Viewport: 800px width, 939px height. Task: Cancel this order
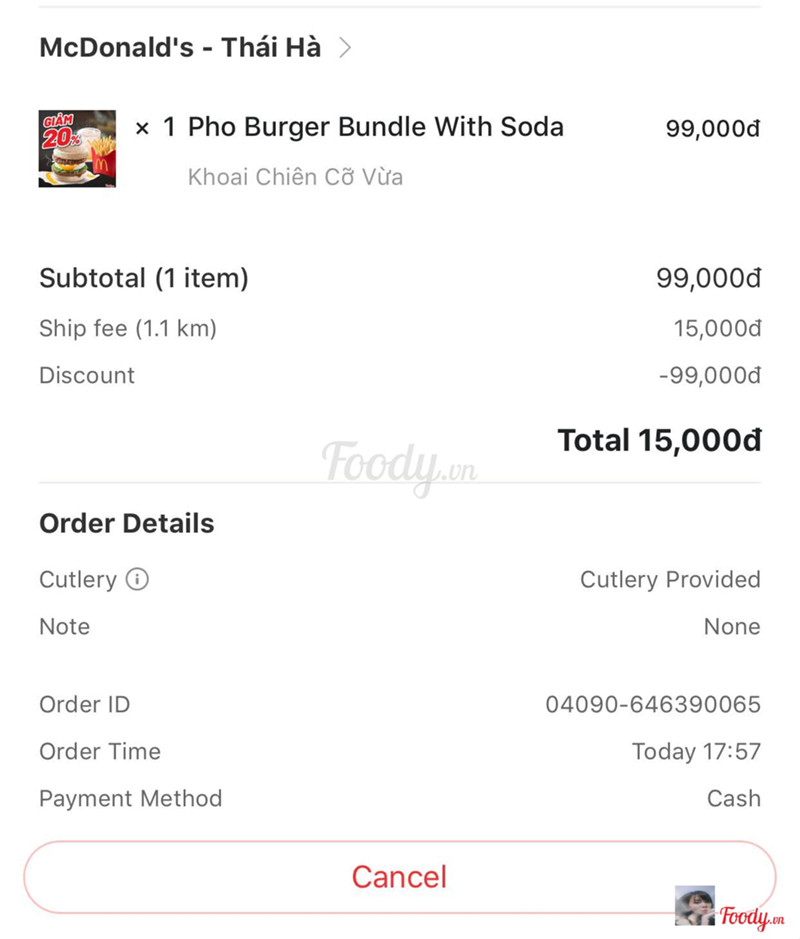pos(399,877)
